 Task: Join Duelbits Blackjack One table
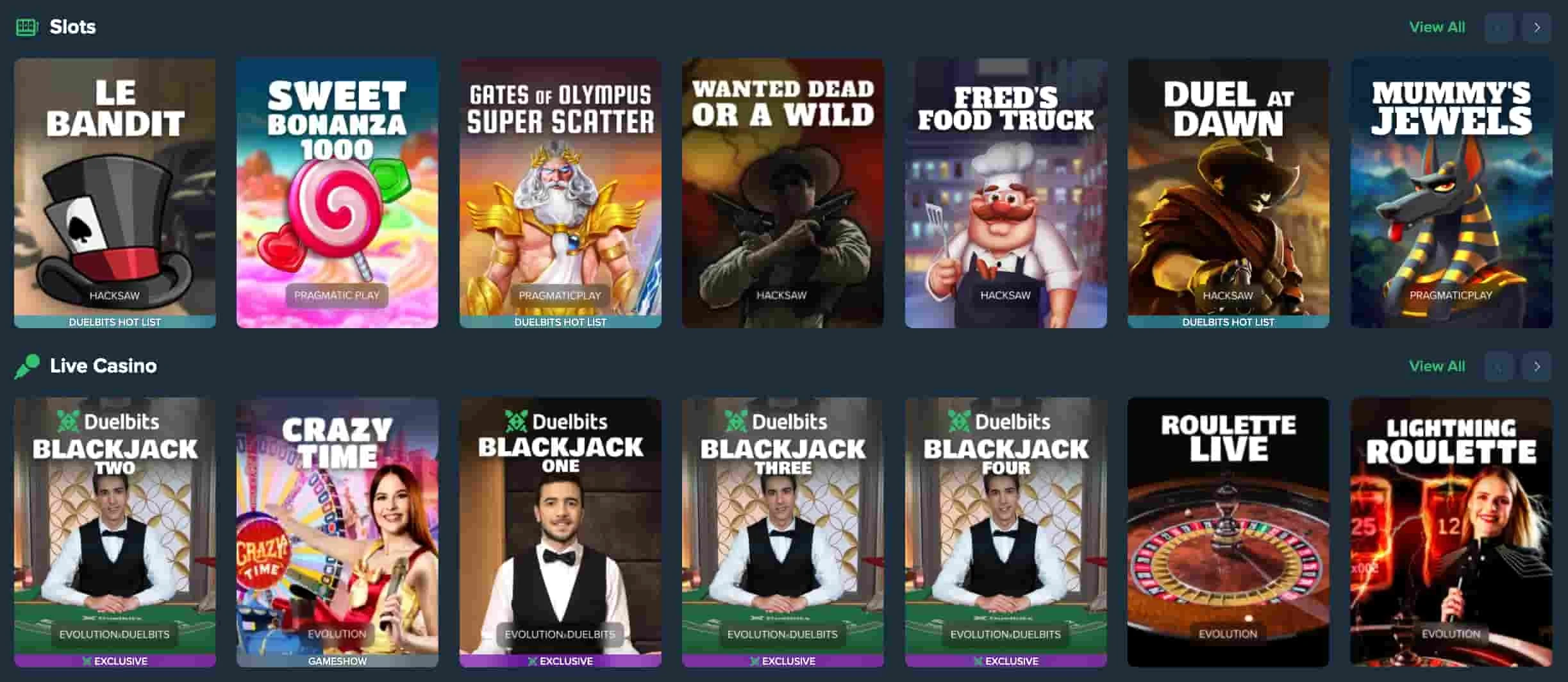560,532
